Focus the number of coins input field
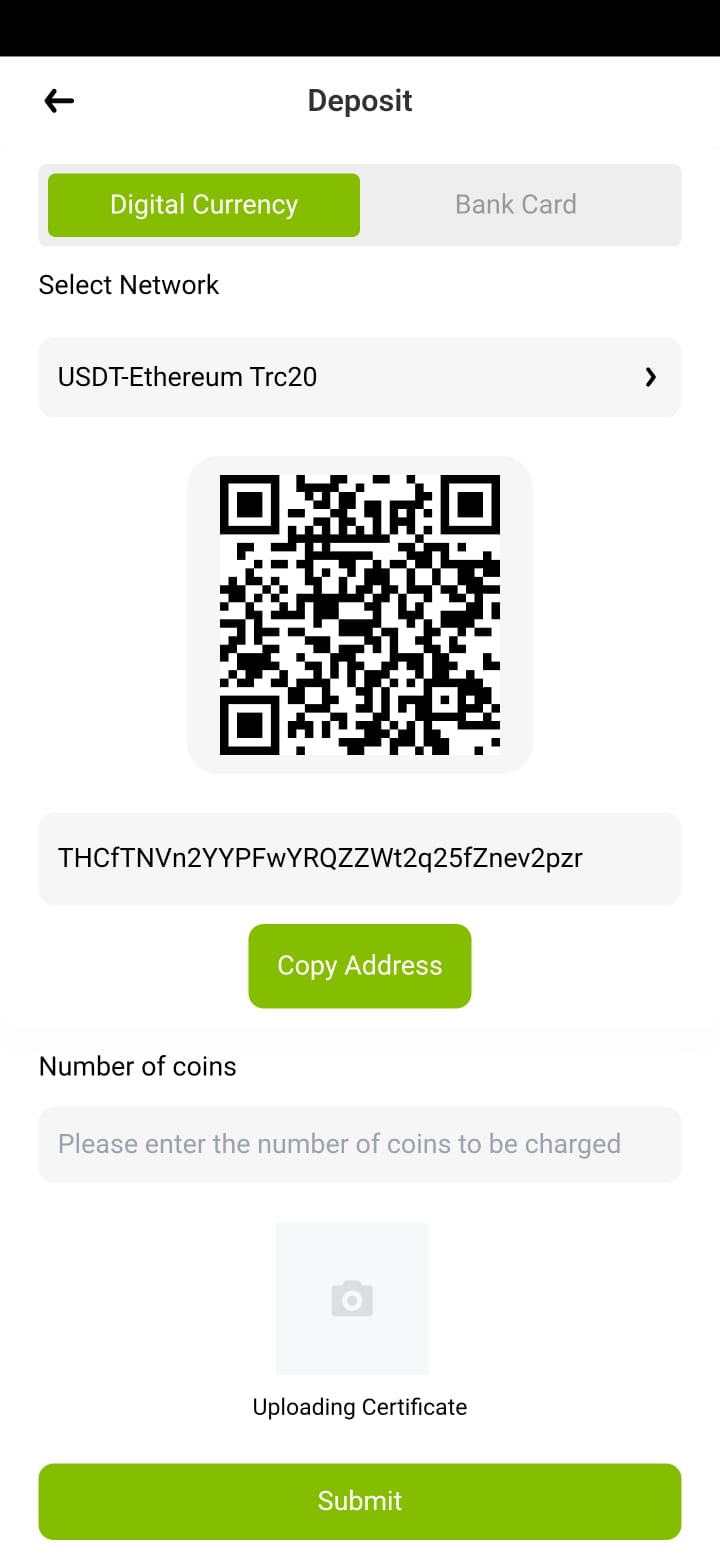 click(360, 1144)
